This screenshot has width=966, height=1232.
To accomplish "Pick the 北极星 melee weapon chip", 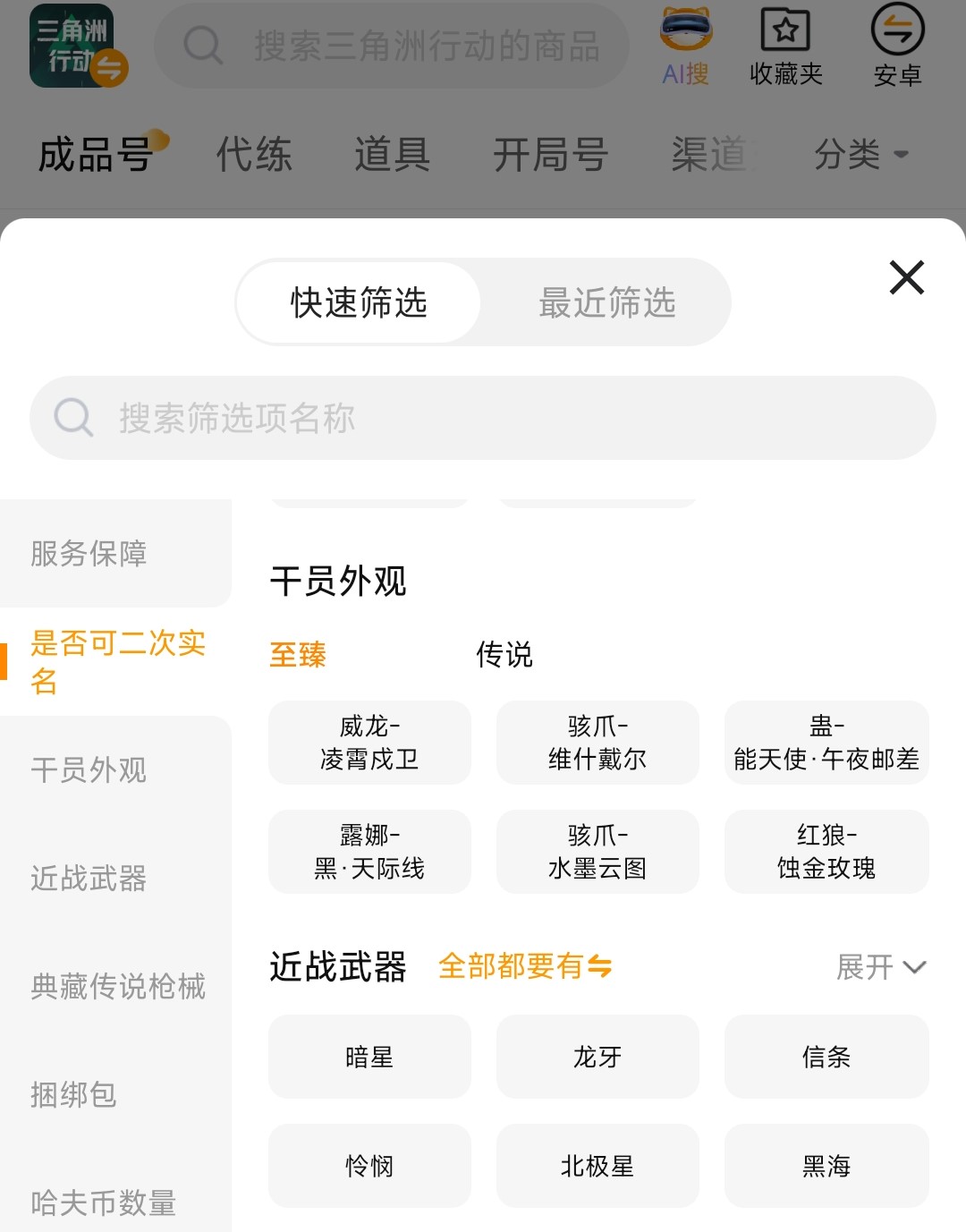I will (x=597, y=1166).
